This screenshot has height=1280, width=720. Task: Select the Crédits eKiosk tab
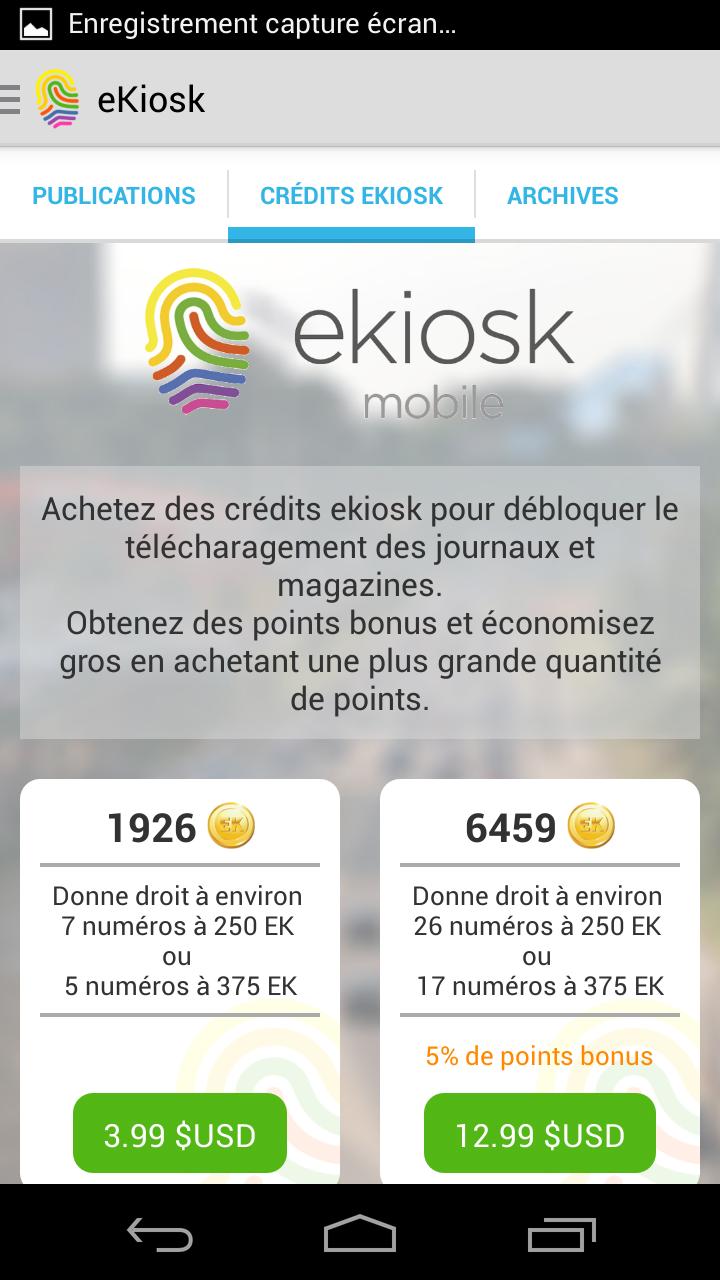click(x=351, y=195)
